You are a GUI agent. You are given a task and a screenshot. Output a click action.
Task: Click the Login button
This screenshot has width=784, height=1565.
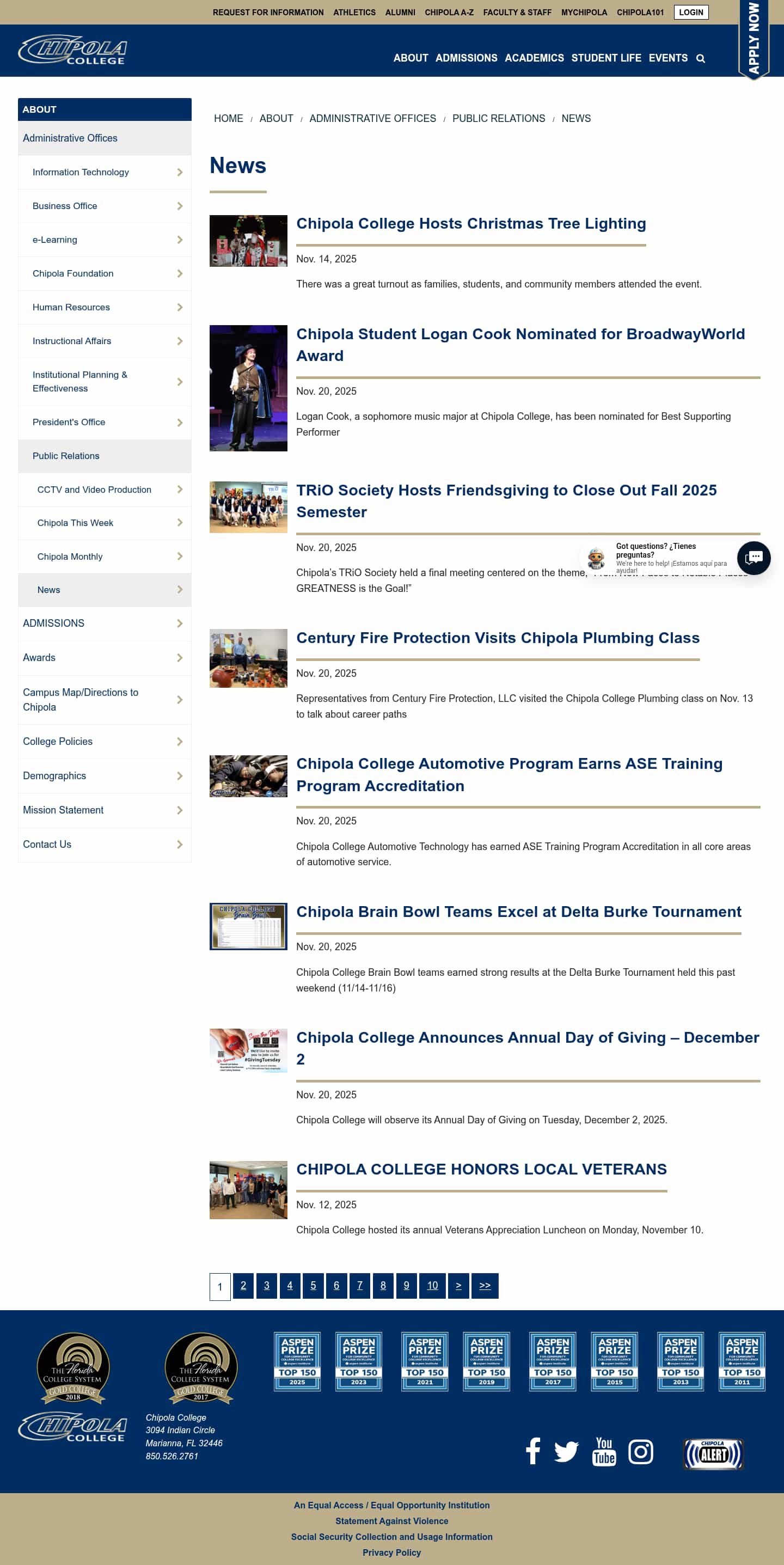point(690,12)
